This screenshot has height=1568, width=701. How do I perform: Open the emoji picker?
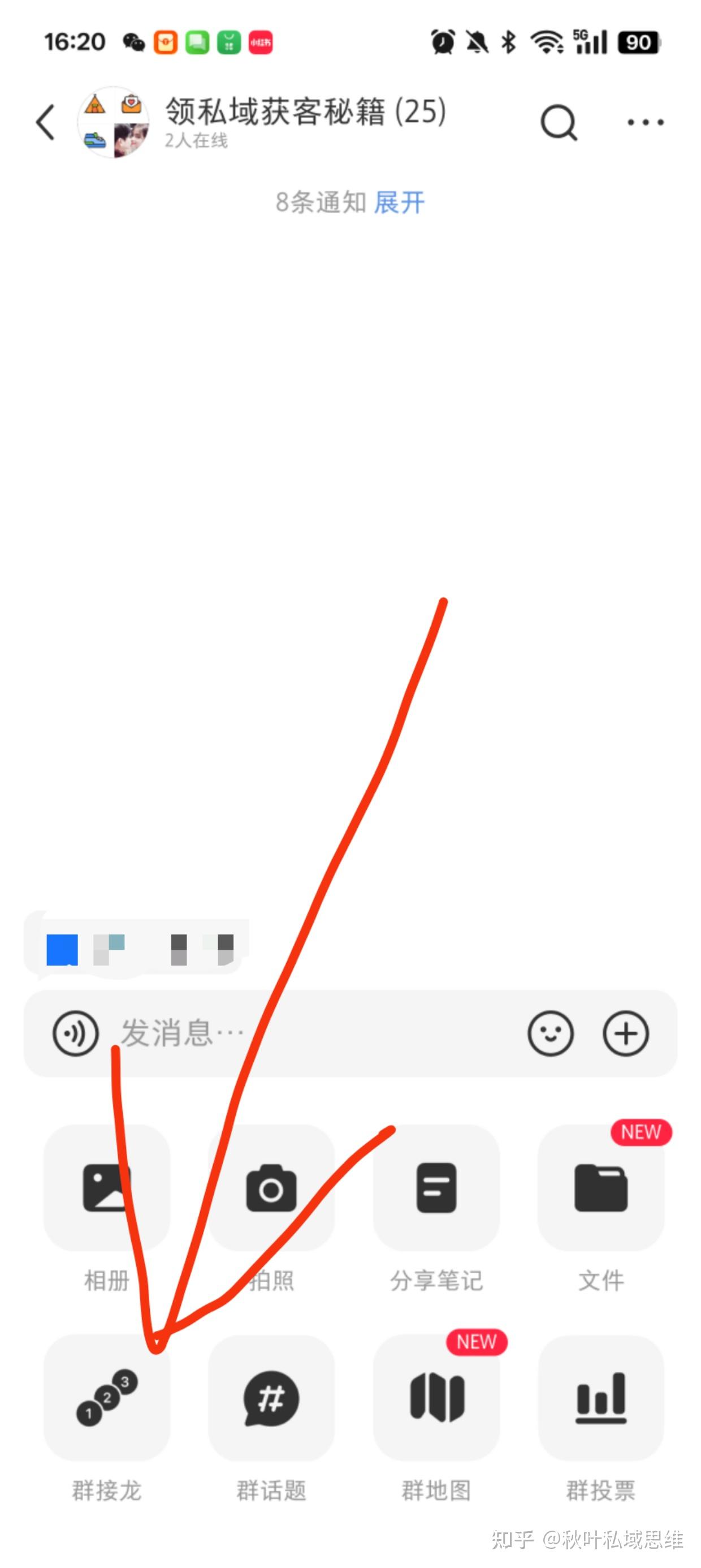(x=550, y=1033)
